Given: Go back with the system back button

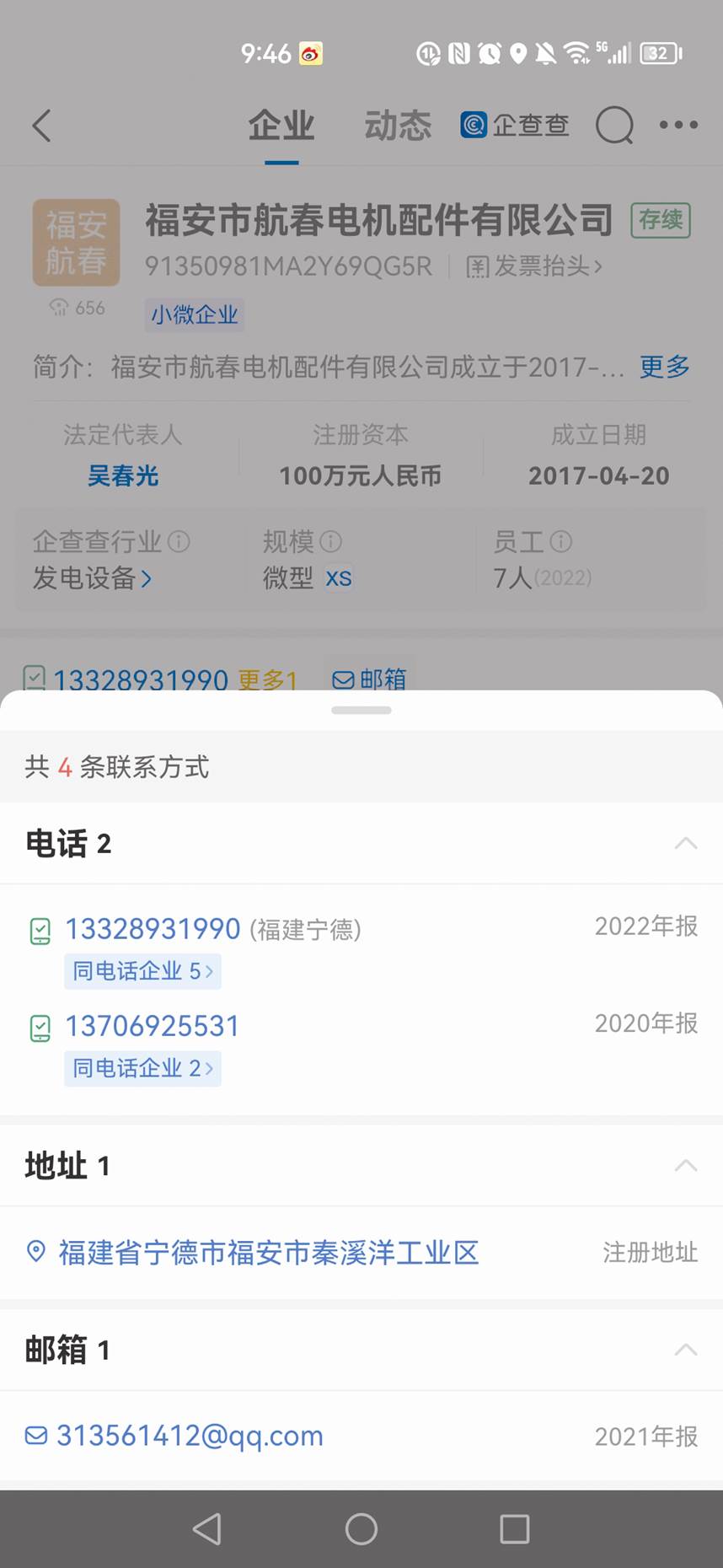Looking at the screenshot, I should (x=207, y=1528).
